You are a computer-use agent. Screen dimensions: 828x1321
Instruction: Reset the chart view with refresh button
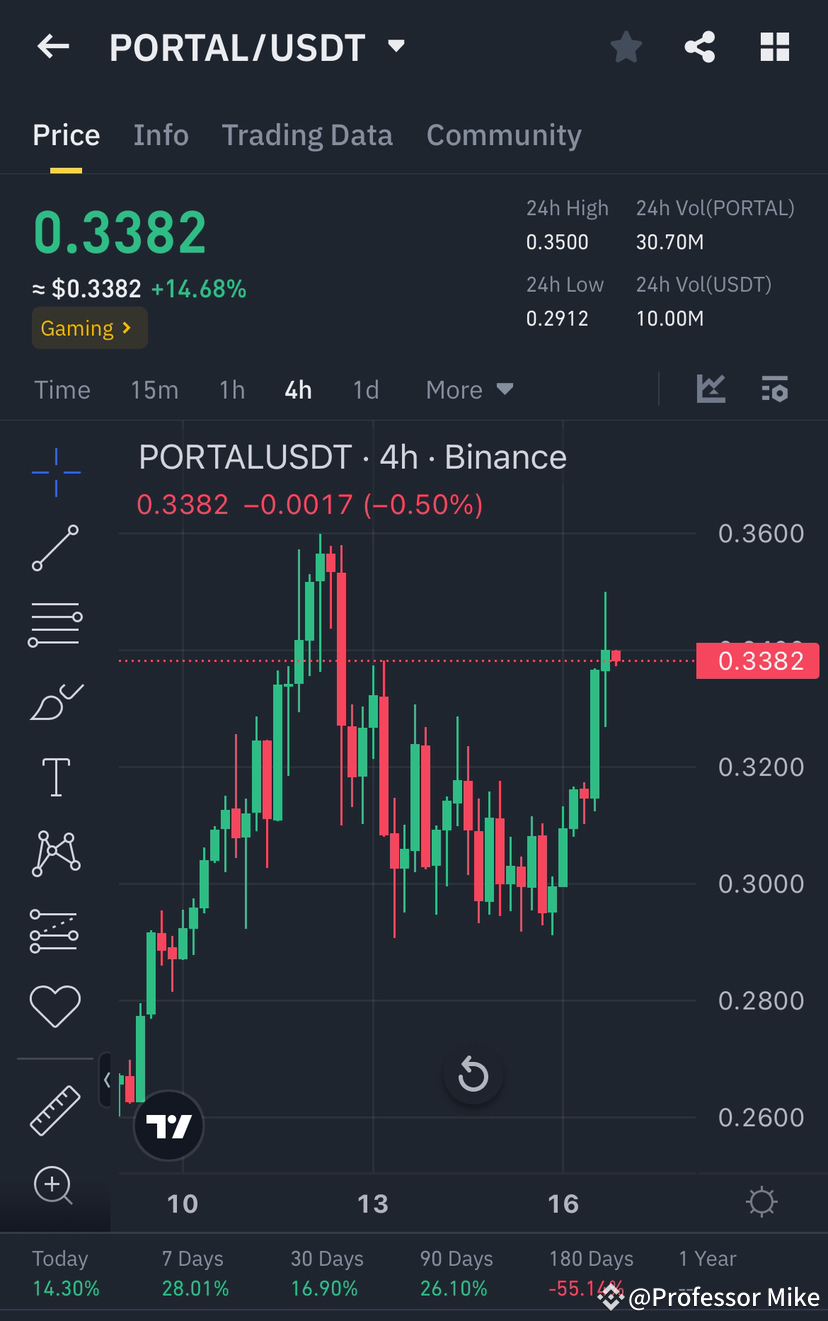pyautogui.click(x=473, y=1075)
